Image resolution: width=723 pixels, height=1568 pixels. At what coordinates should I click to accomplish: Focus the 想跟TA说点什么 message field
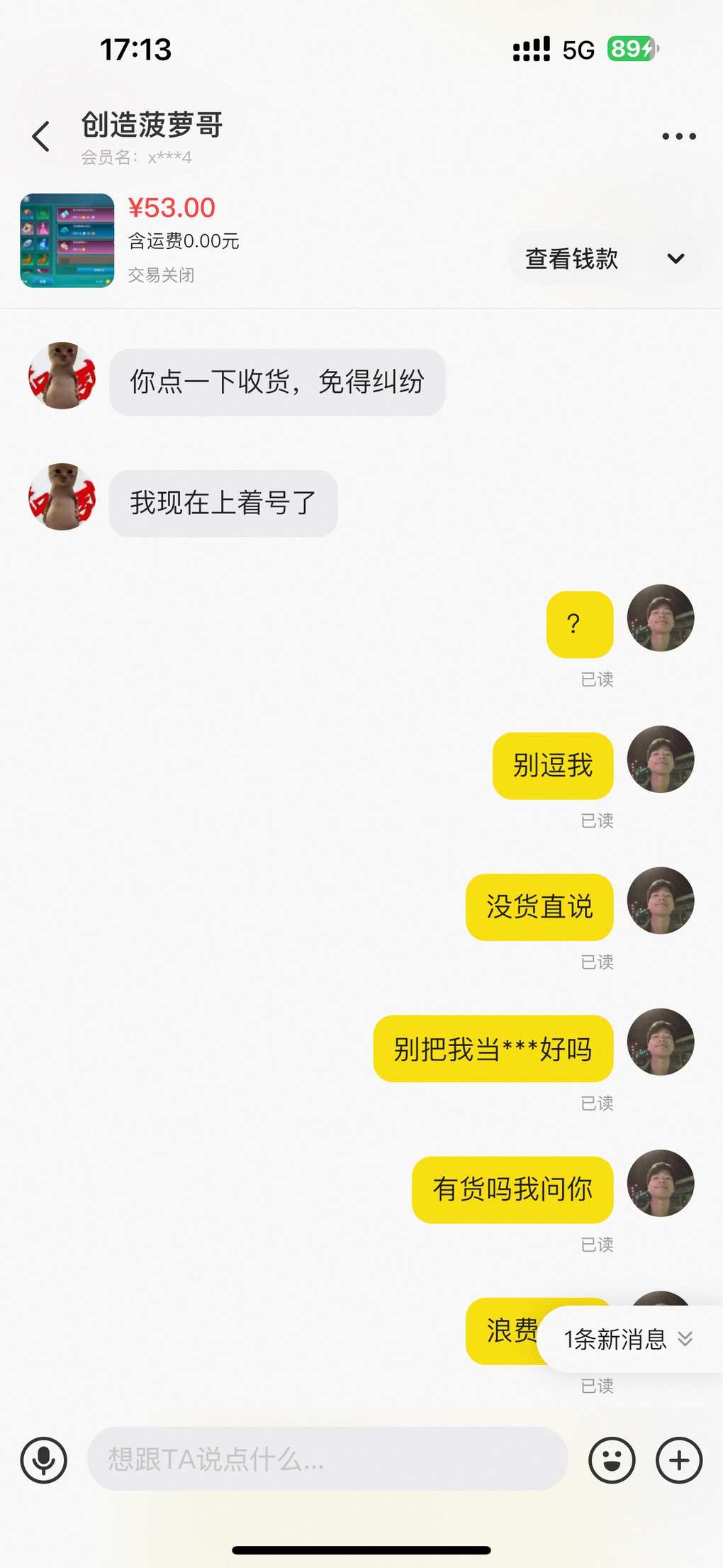pos(326,1459)
